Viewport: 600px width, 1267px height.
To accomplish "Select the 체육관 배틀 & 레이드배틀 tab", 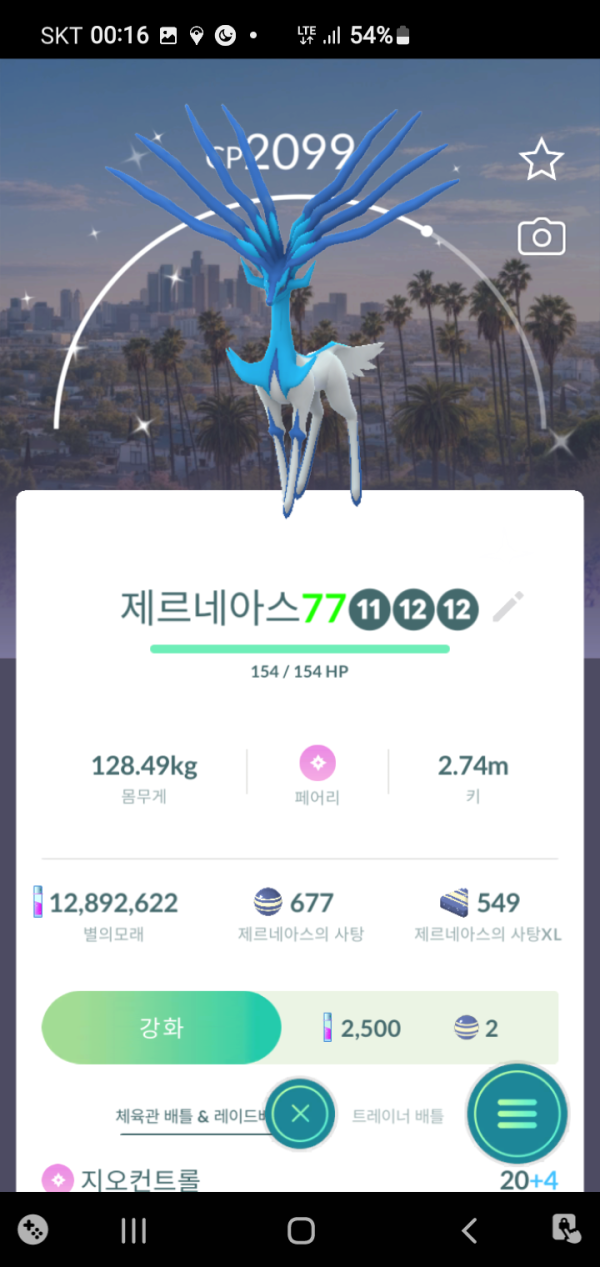I will pos(190,1116).
